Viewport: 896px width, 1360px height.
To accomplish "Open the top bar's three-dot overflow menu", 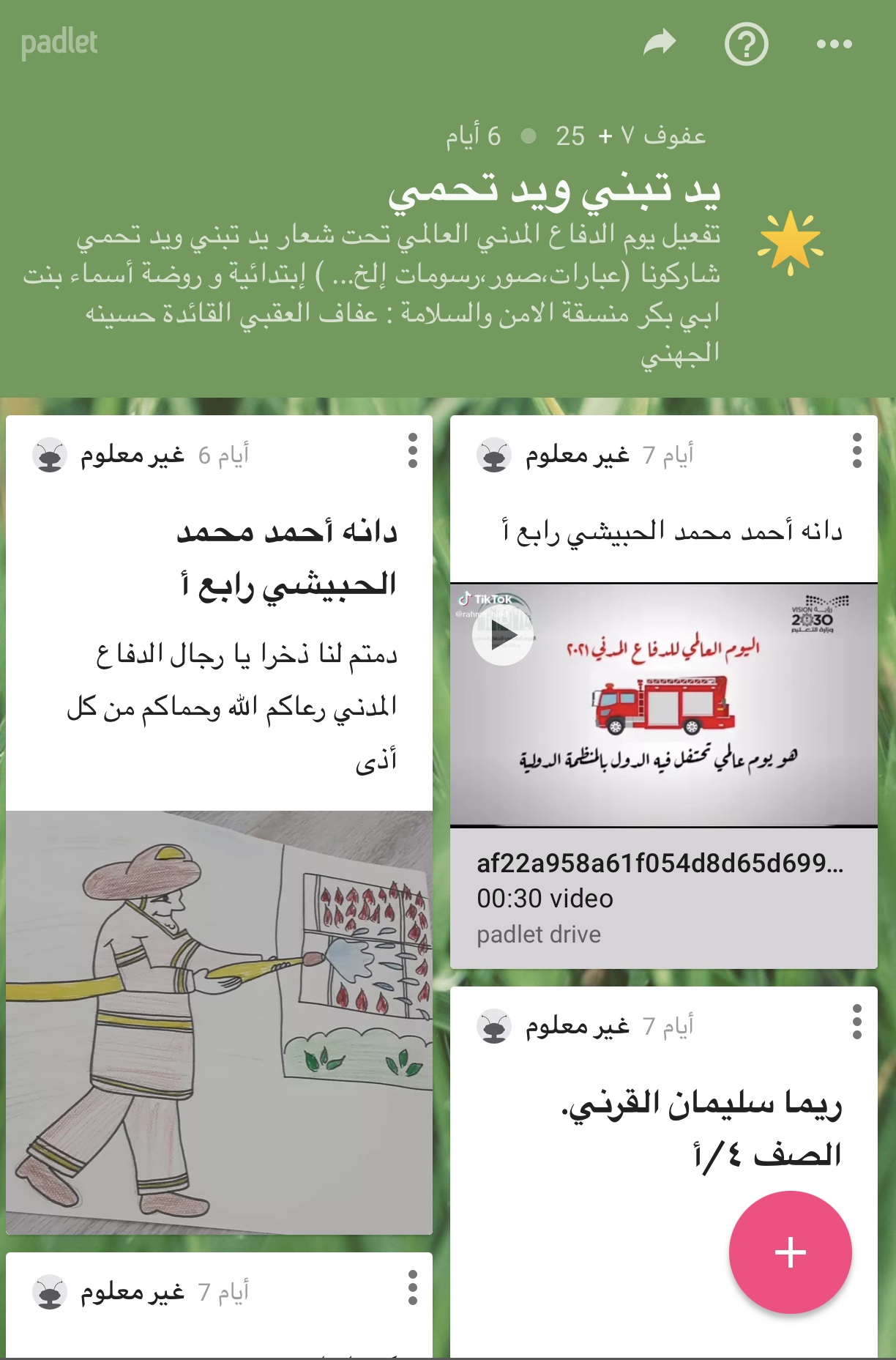I will coord(834,44).
